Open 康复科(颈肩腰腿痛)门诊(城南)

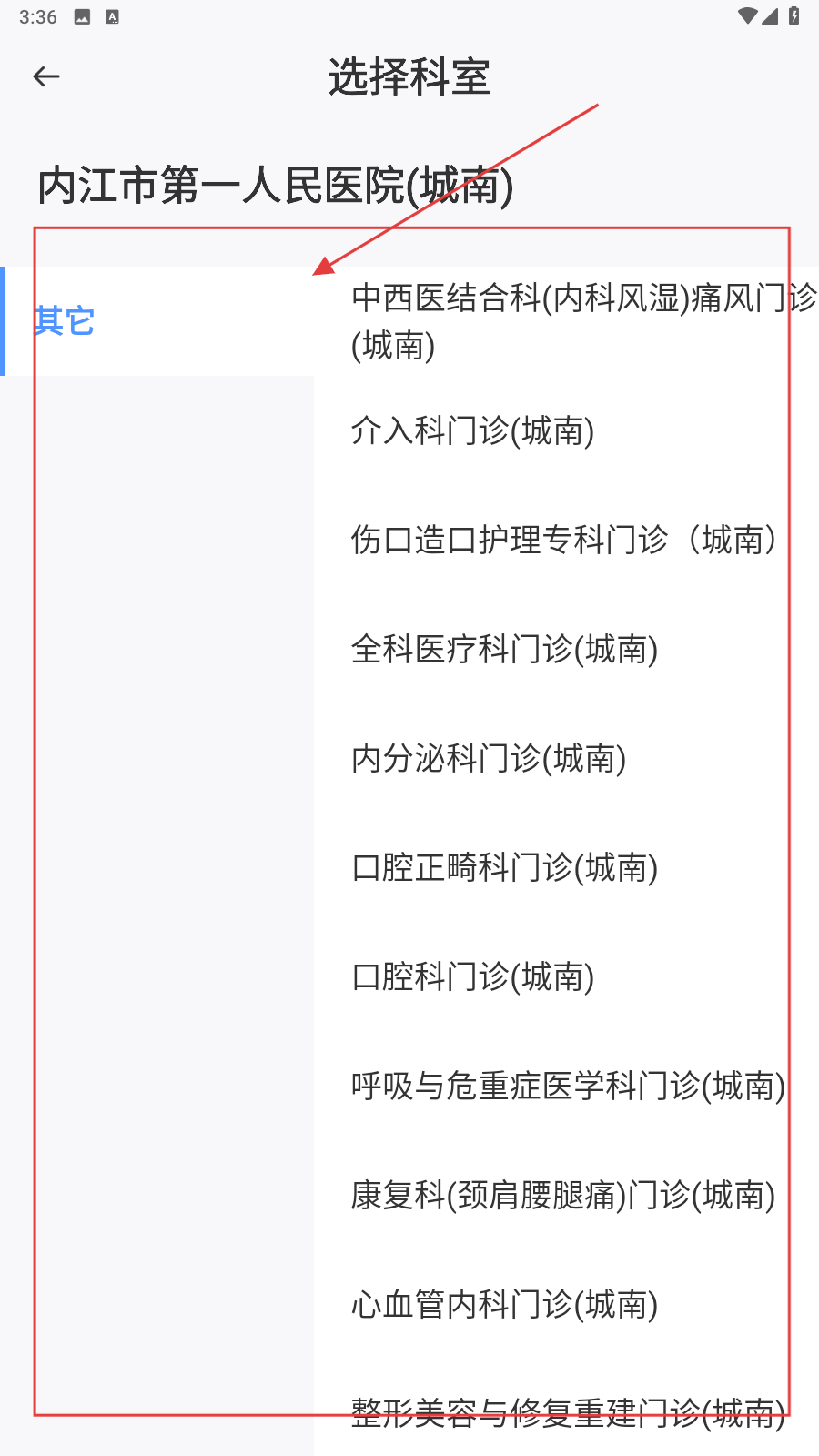[x=562, y=1195]
